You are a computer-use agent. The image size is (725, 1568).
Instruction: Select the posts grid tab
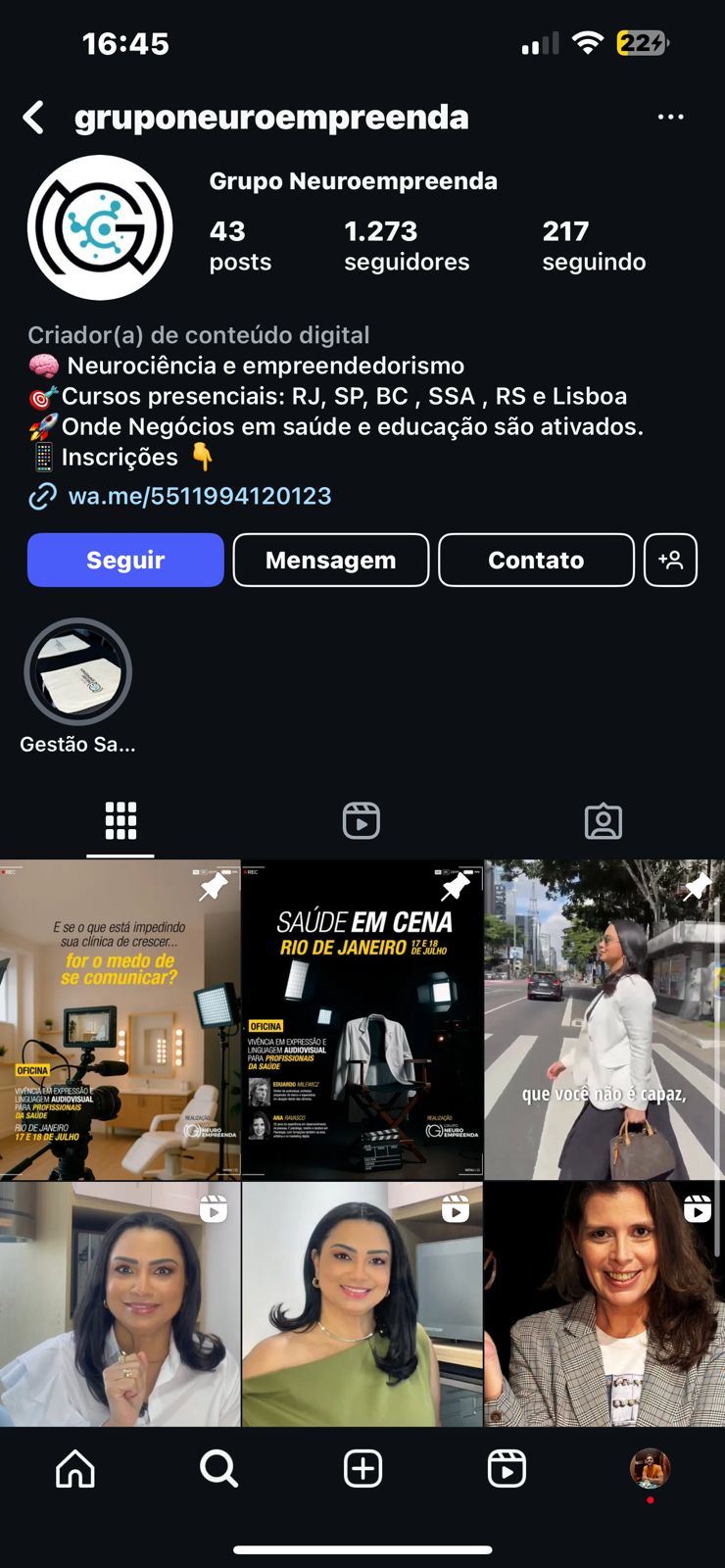click(x=121, y=821)
